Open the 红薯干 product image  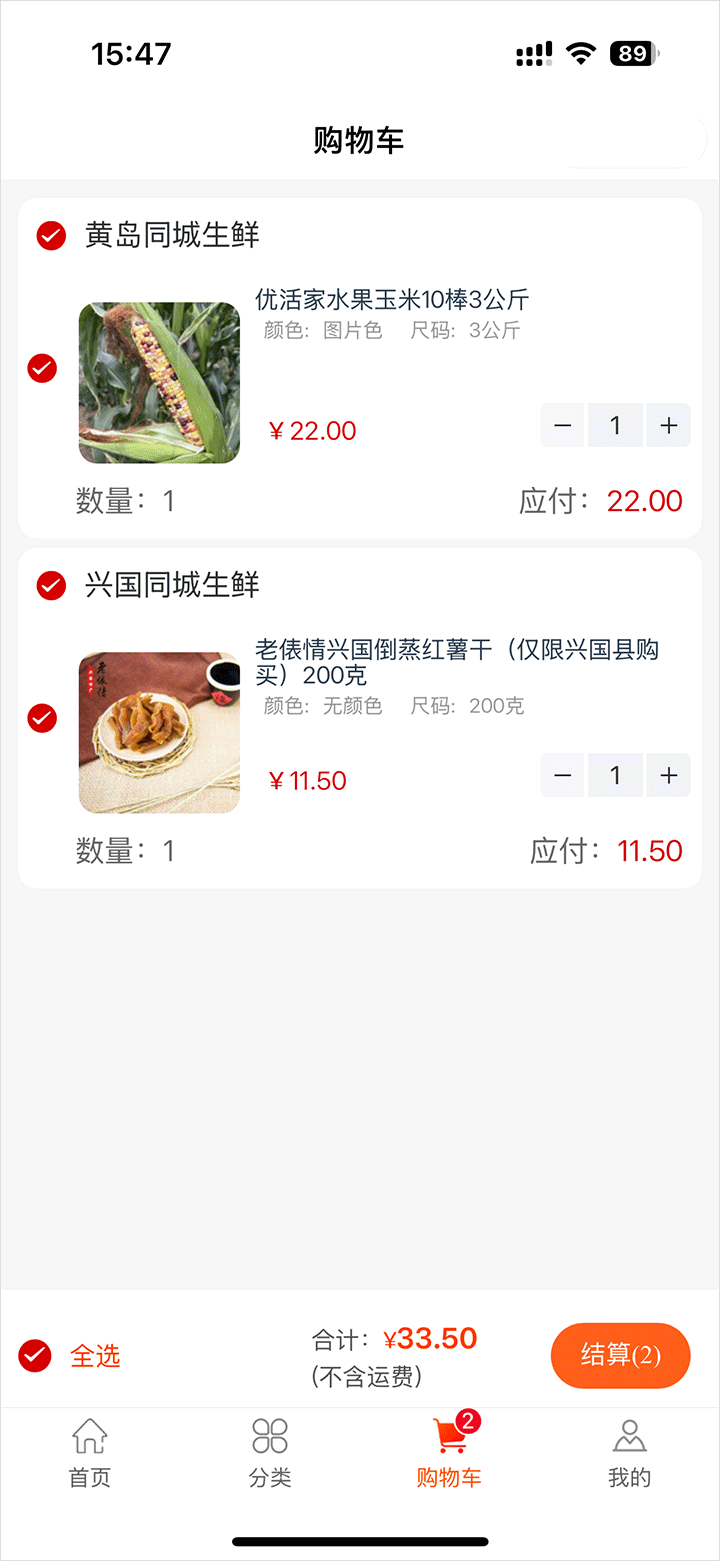(x=159, y=733)
